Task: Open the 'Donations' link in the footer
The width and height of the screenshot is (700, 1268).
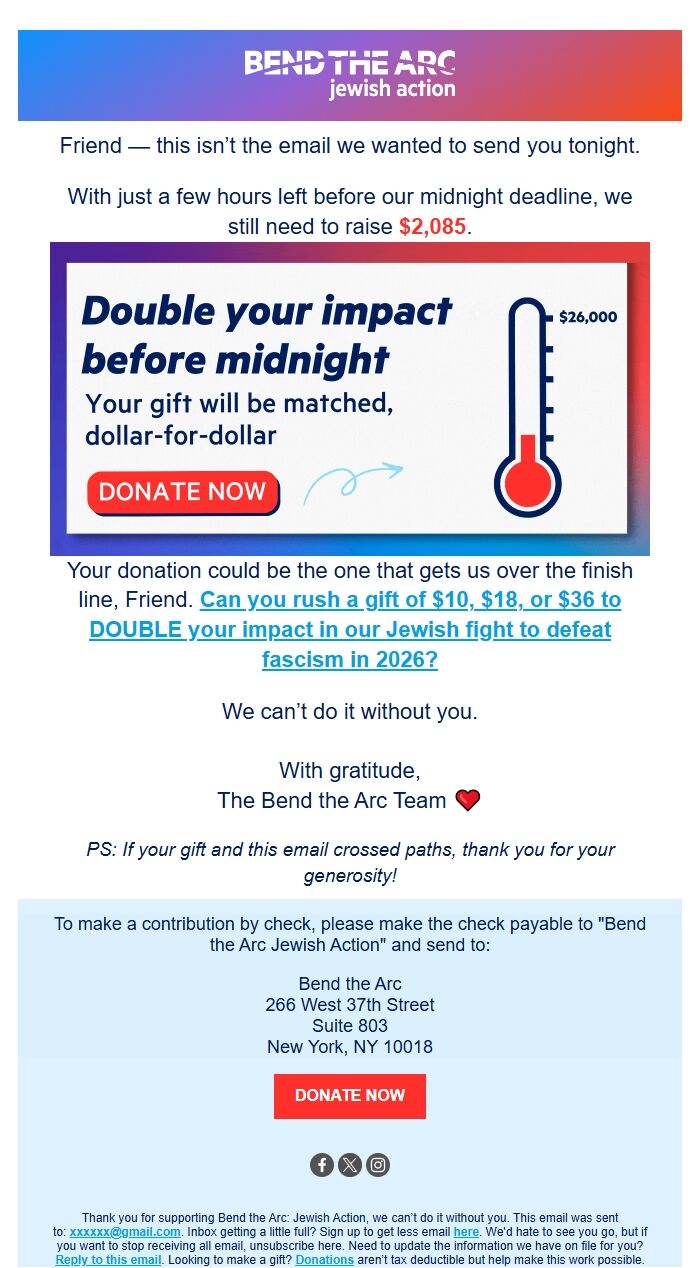Action: coord(325,1260)
